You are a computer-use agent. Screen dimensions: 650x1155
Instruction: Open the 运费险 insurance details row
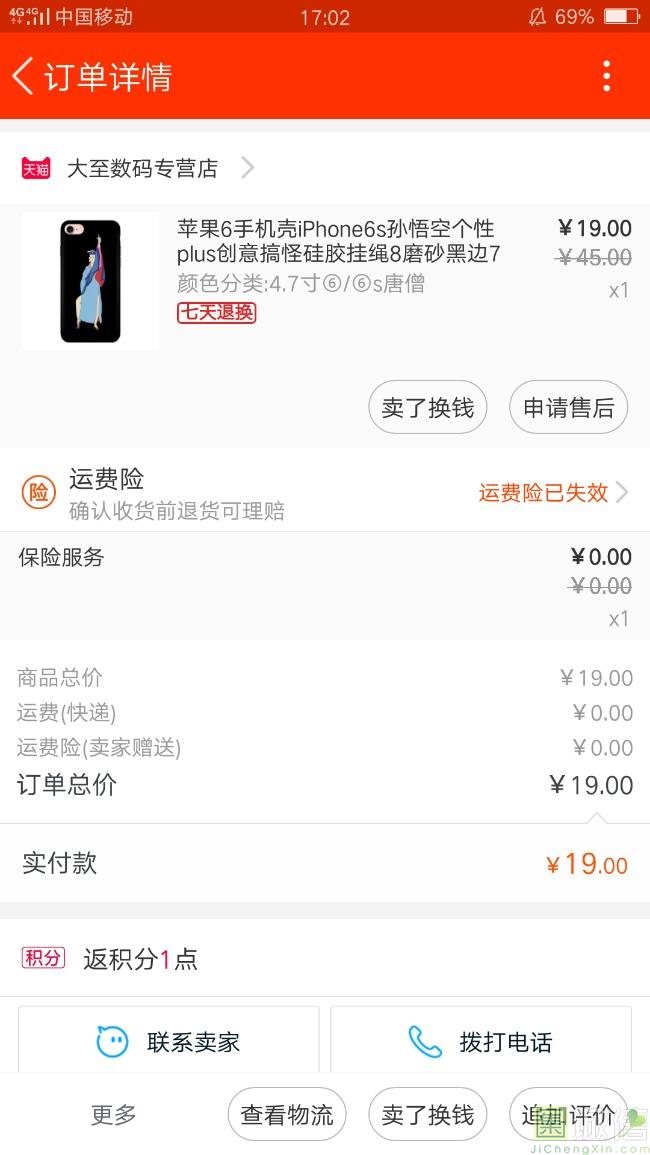(325, 492)
